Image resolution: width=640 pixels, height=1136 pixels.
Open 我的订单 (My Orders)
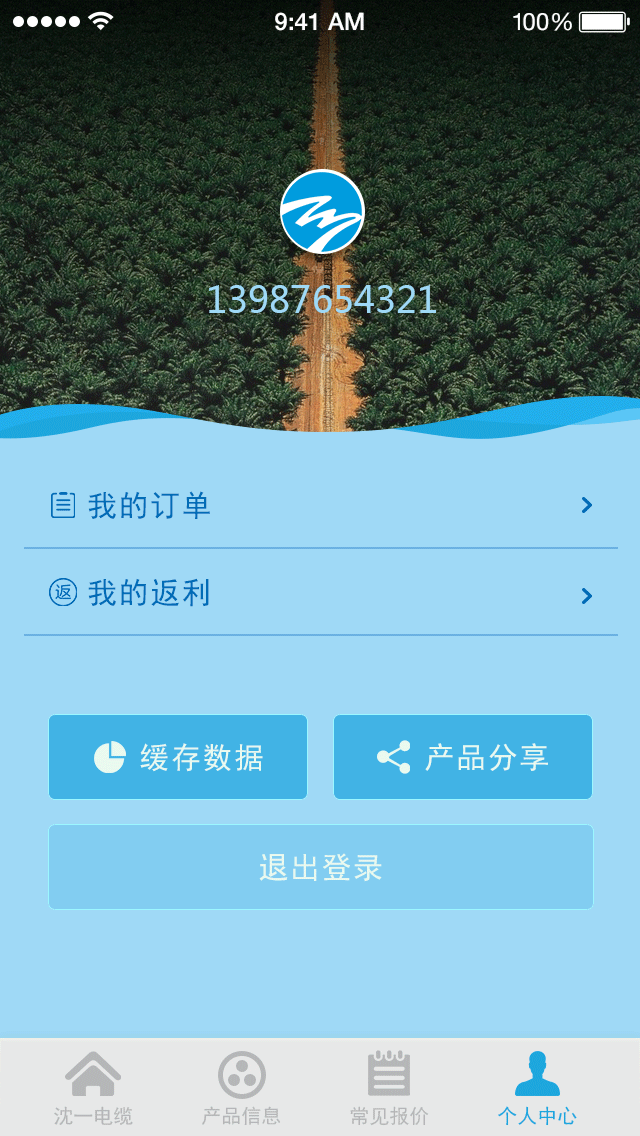(320, 506)
